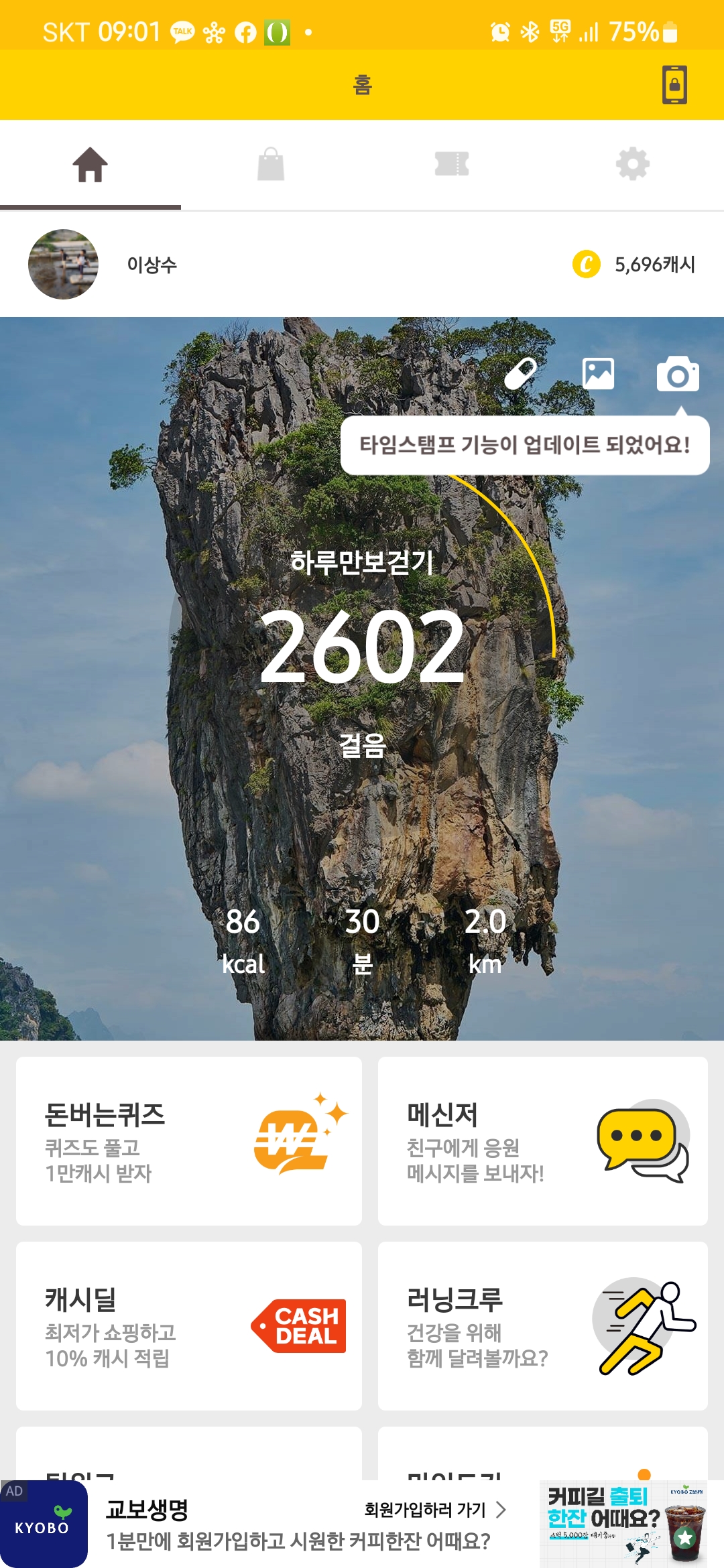Screen dimensions: 724x1568
Task: Switch to the shopping bag tab
Action: click(271, 165)
